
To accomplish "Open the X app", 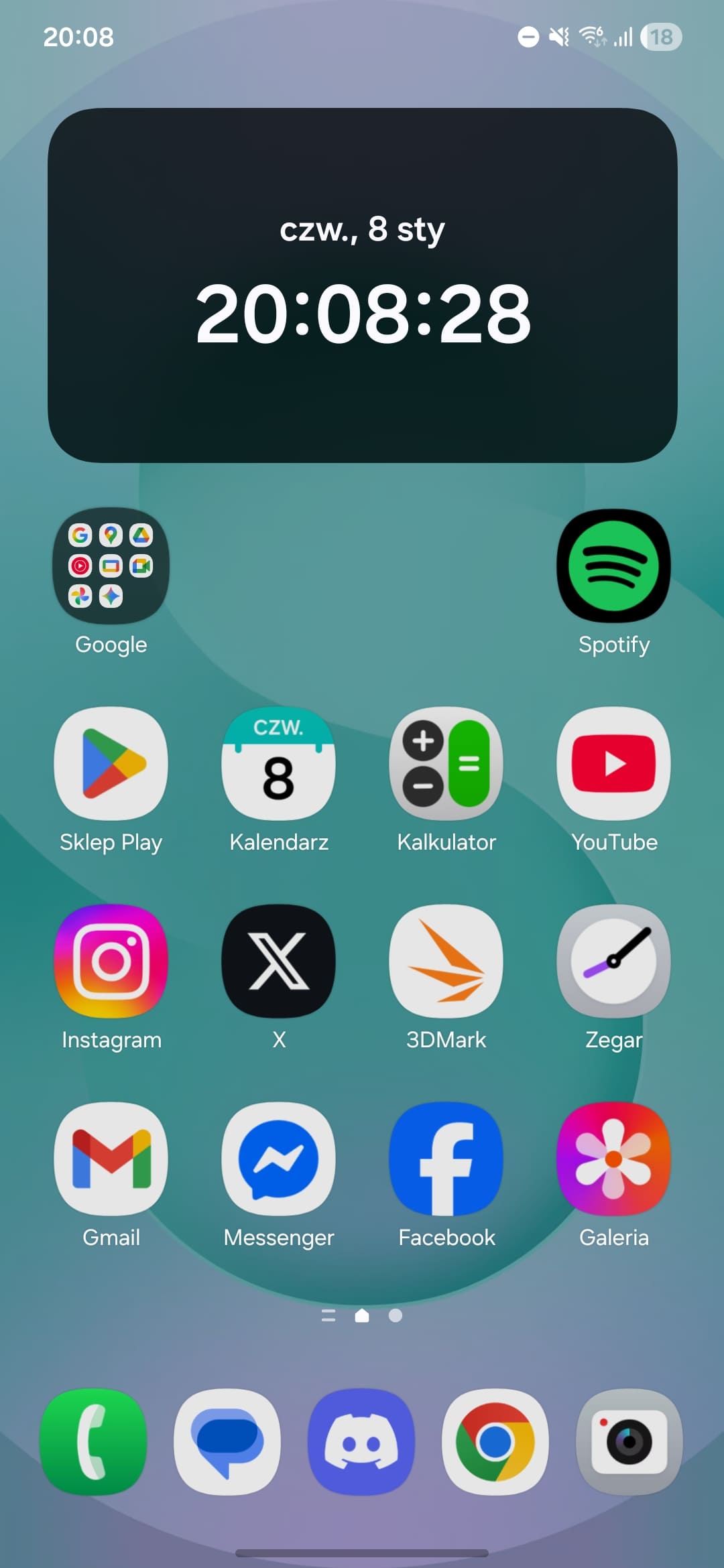I will click(279, 962).
